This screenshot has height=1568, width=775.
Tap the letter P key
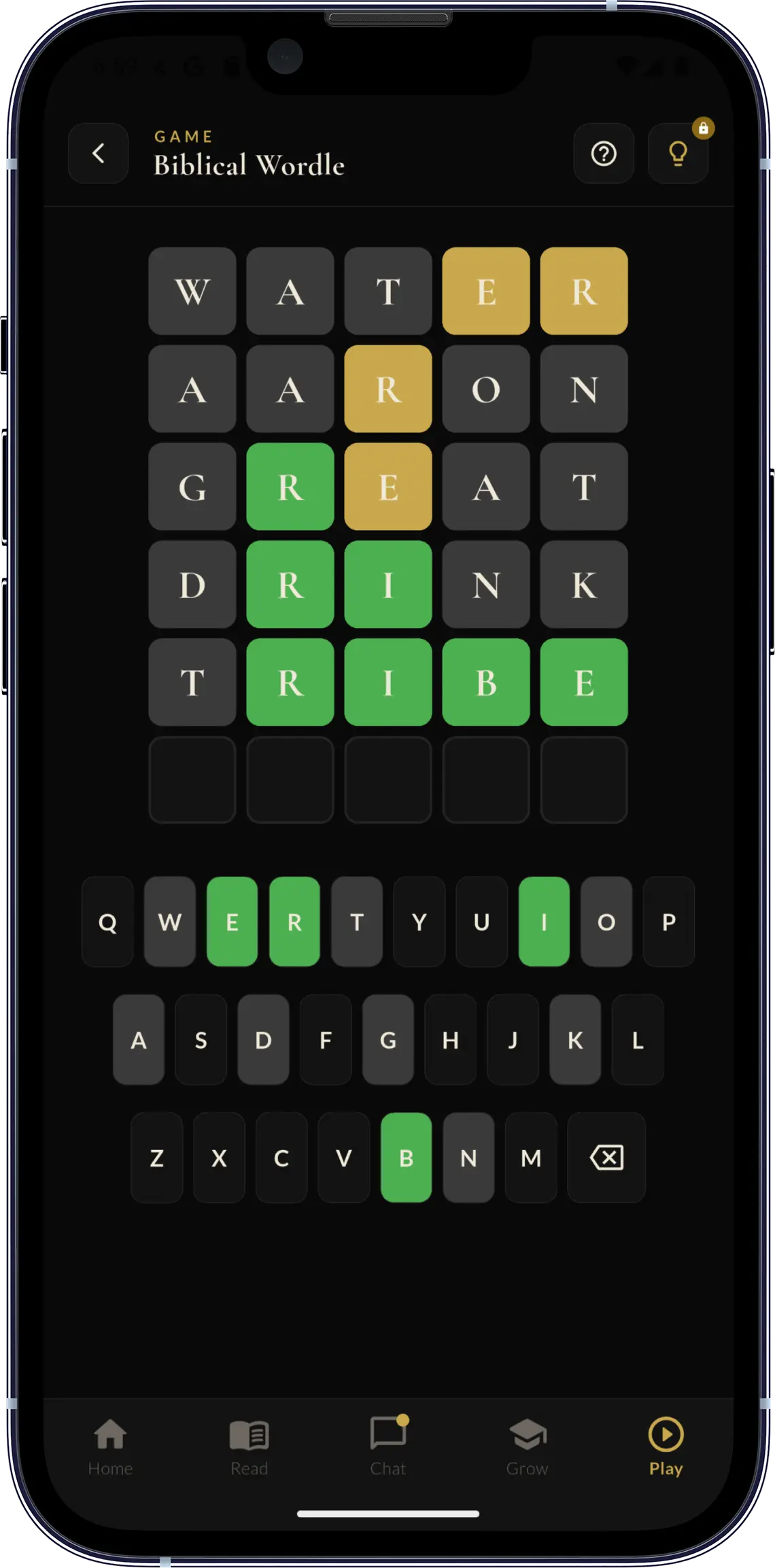669,922
